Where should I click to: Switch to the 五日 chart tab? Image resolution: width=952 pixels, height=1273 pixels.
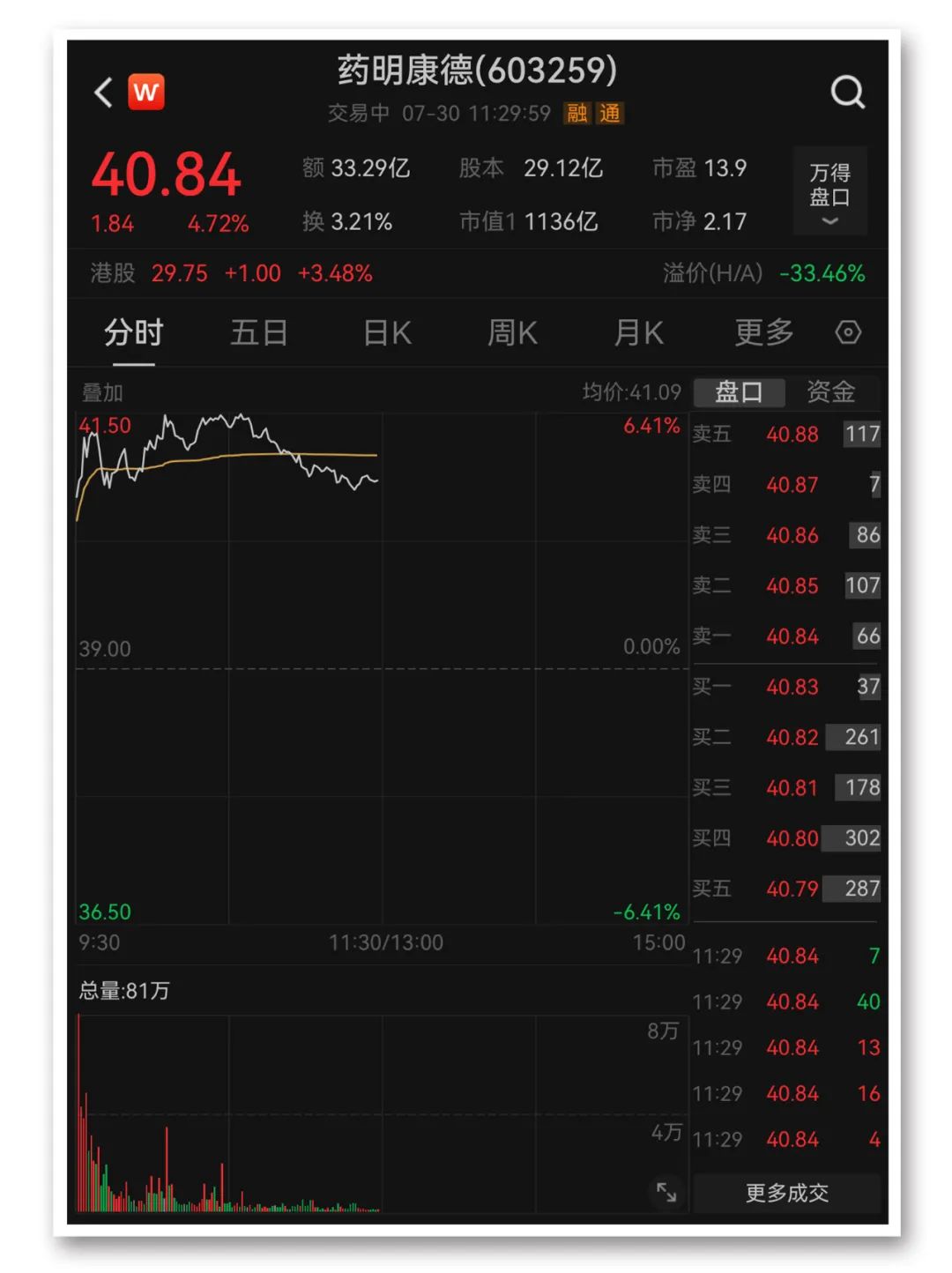[258, 332]
